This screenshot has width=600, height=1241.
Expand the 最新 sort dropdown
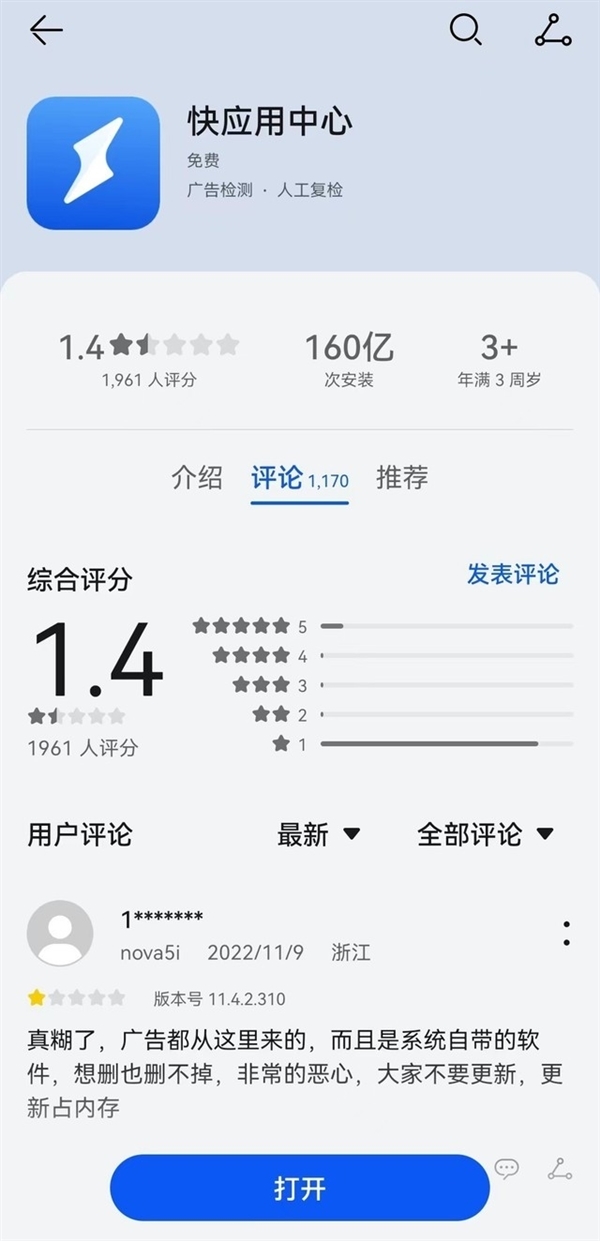pyautogui.click(x=319, y=834)
